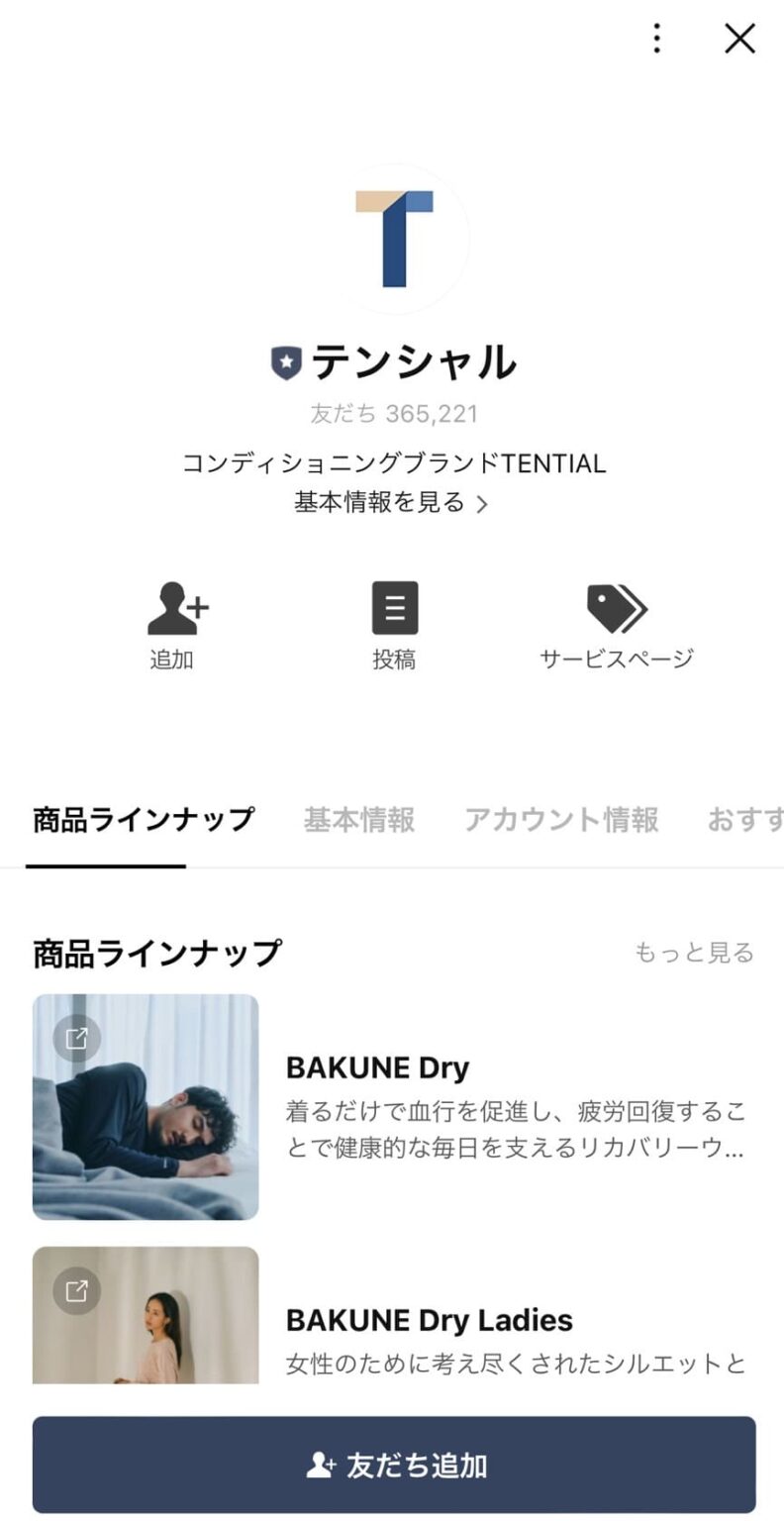Open the BAKUNE Dry product link
Viewport: 784px width, 1521px height.
point(378,1067)
